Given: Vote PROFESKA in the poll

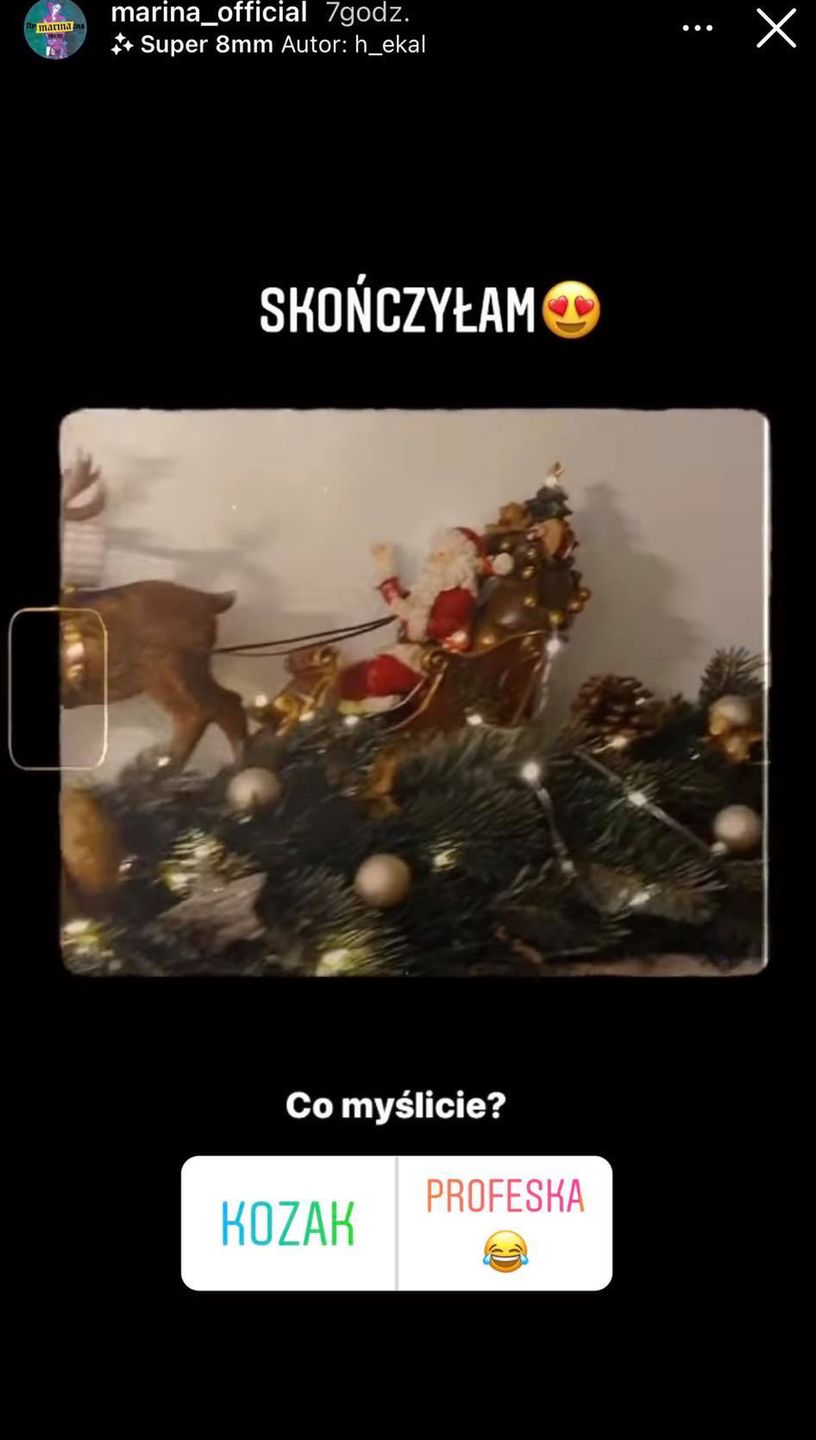Looking at the screenshot, I should click(505, 1223).
